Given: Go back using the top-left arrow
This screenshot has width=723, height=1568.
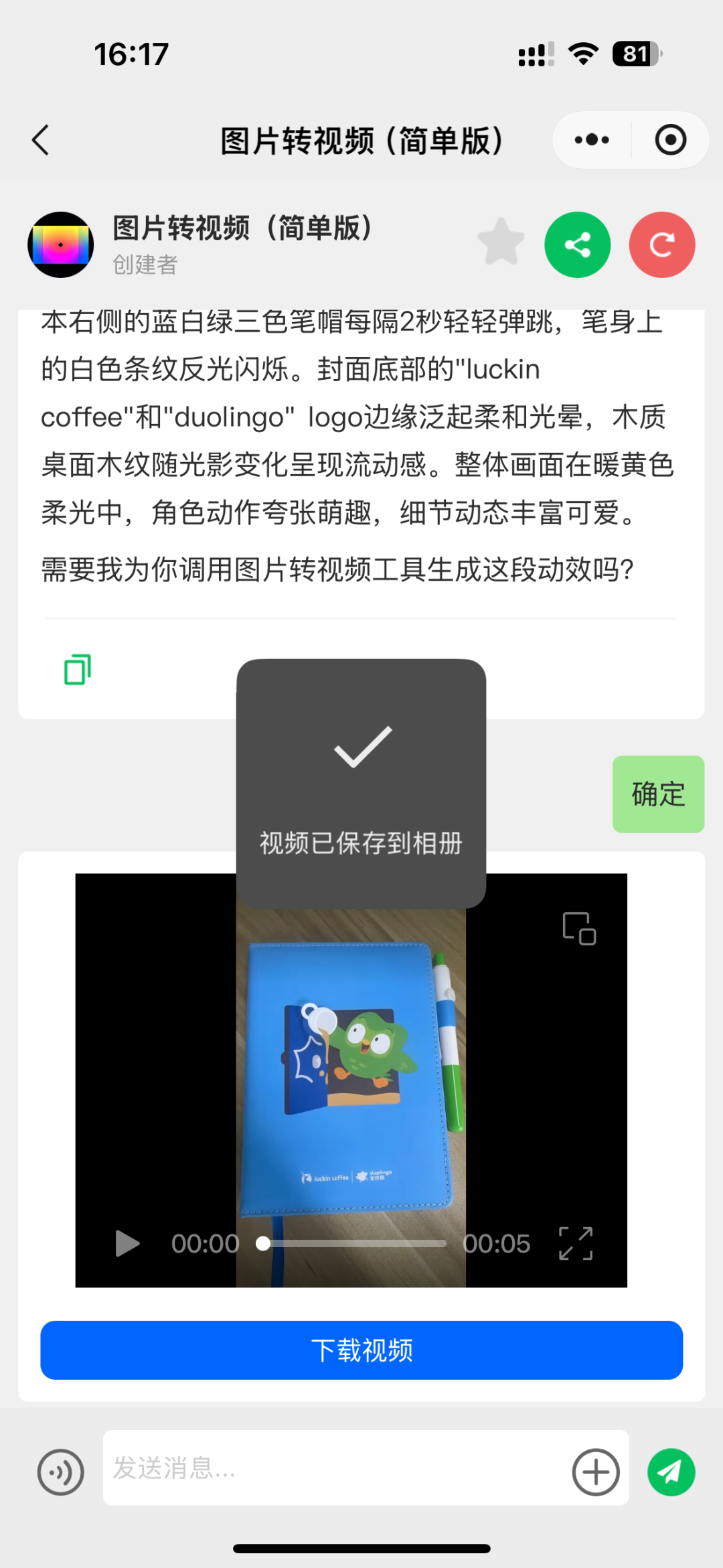Looking at the screenshot, I should pyautogui.click(x=41, y=141).
